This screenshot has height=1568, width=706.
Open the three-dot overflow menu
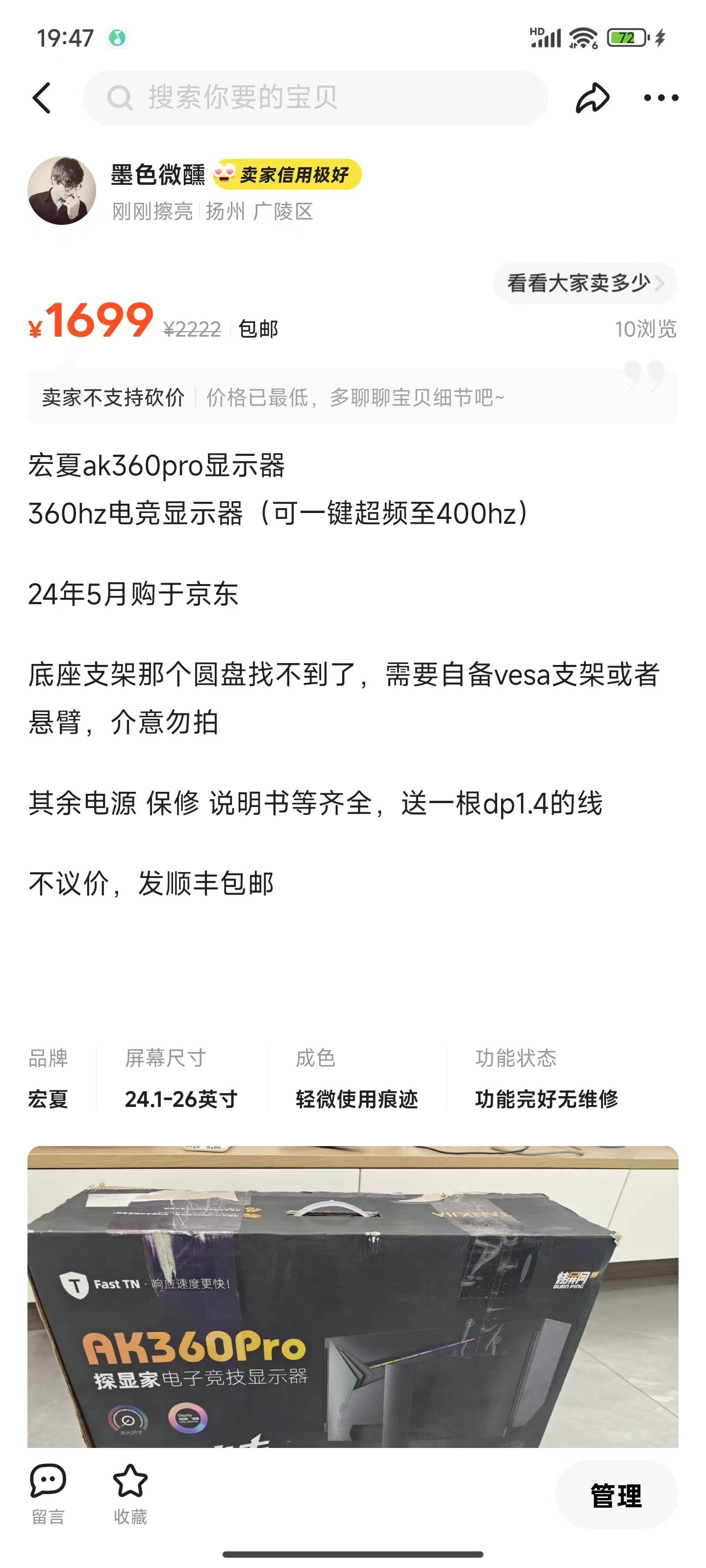661,98
